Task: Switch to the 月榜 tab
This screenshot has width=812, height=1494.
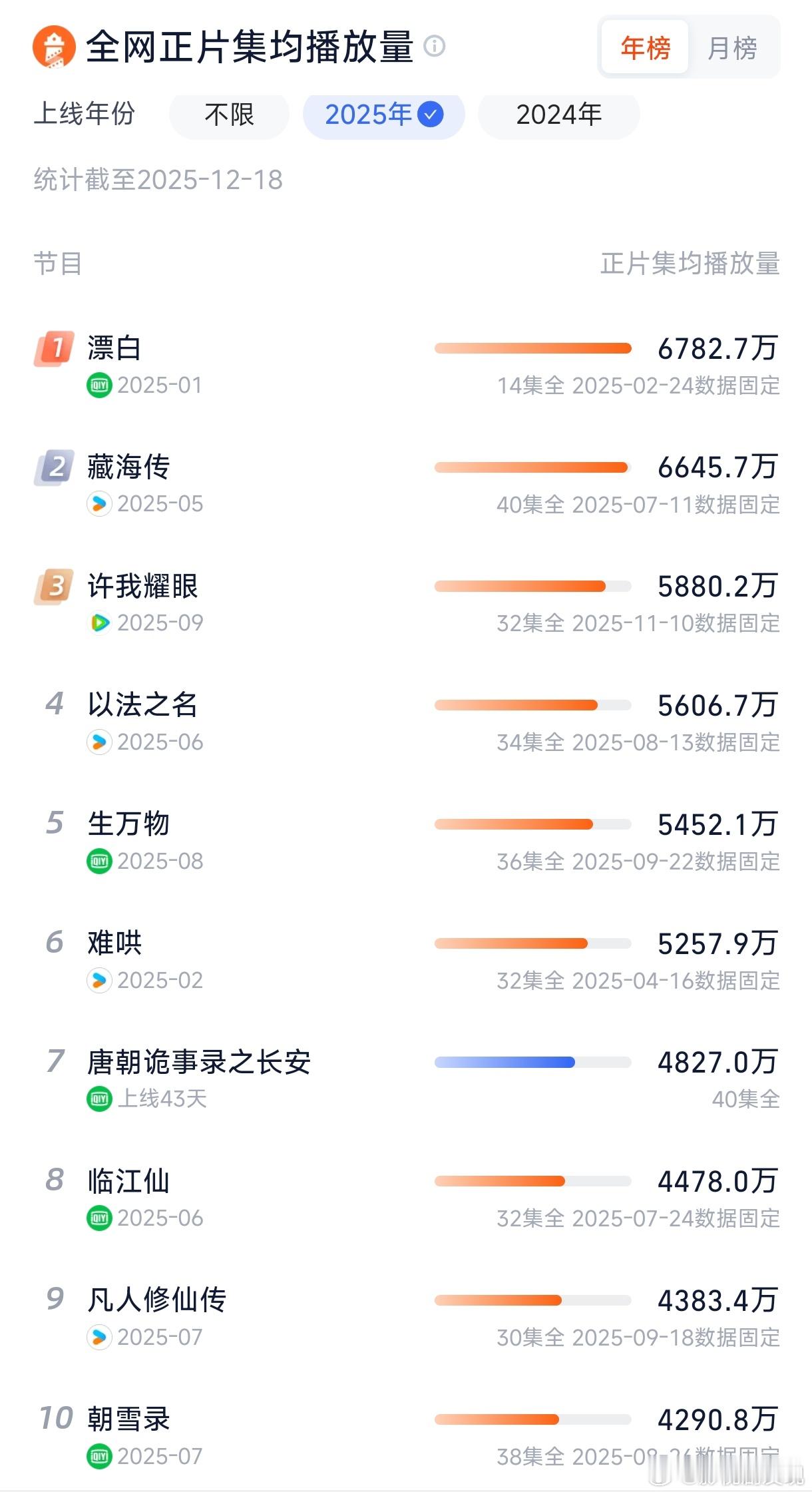Action: [733, 47]
